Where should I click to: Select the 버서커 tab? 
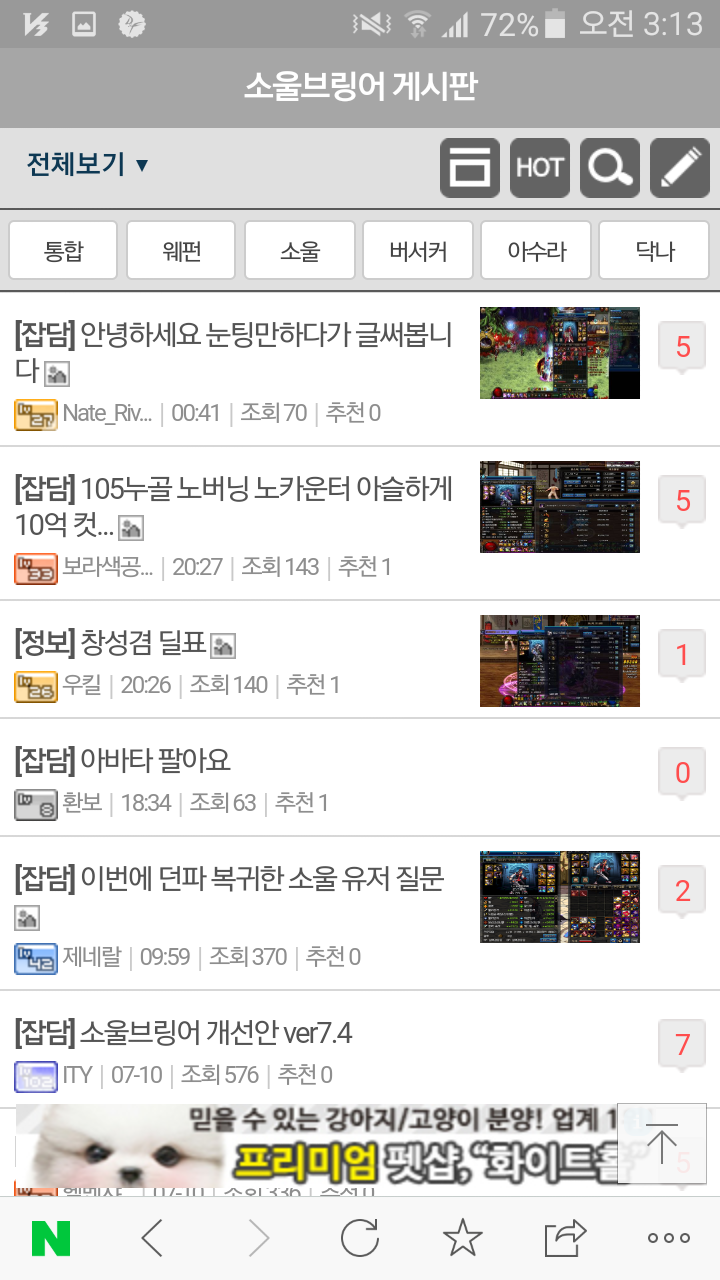[417, 250]
